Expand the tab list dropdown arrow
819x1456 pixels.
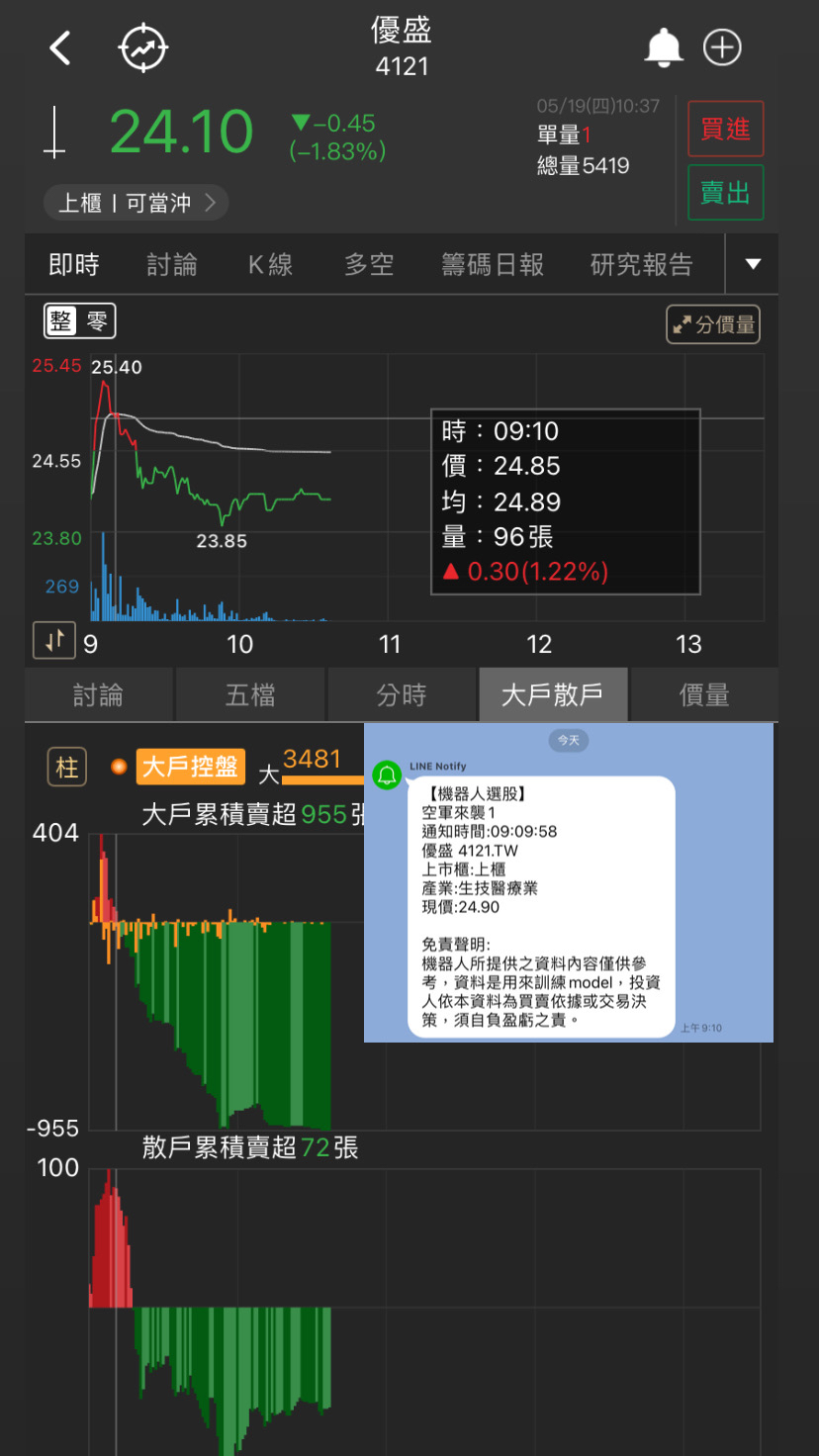coord(753,264)
